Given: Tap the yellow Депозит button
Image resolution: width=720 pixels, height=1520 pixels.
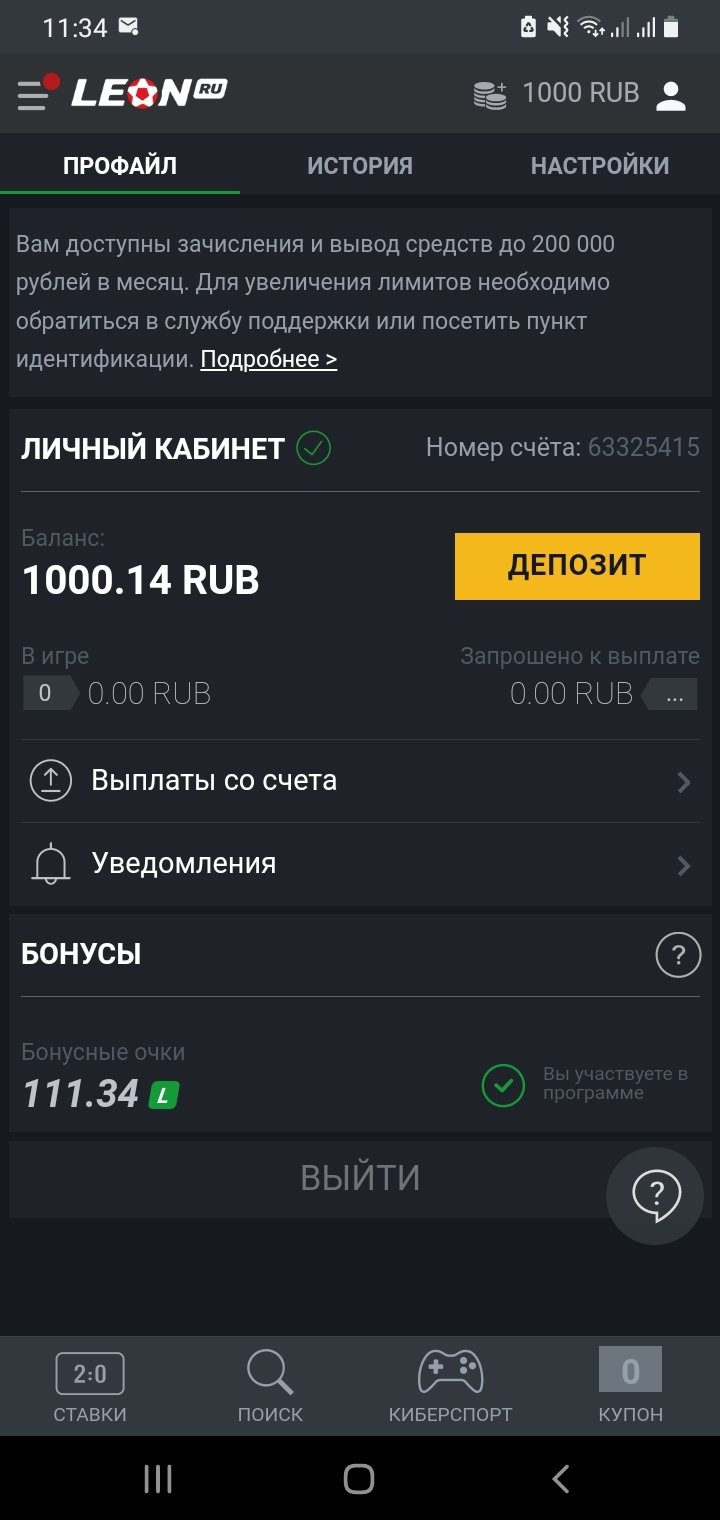Looking at the screenshot, I should pyautogui.click(x=577, y=566).
